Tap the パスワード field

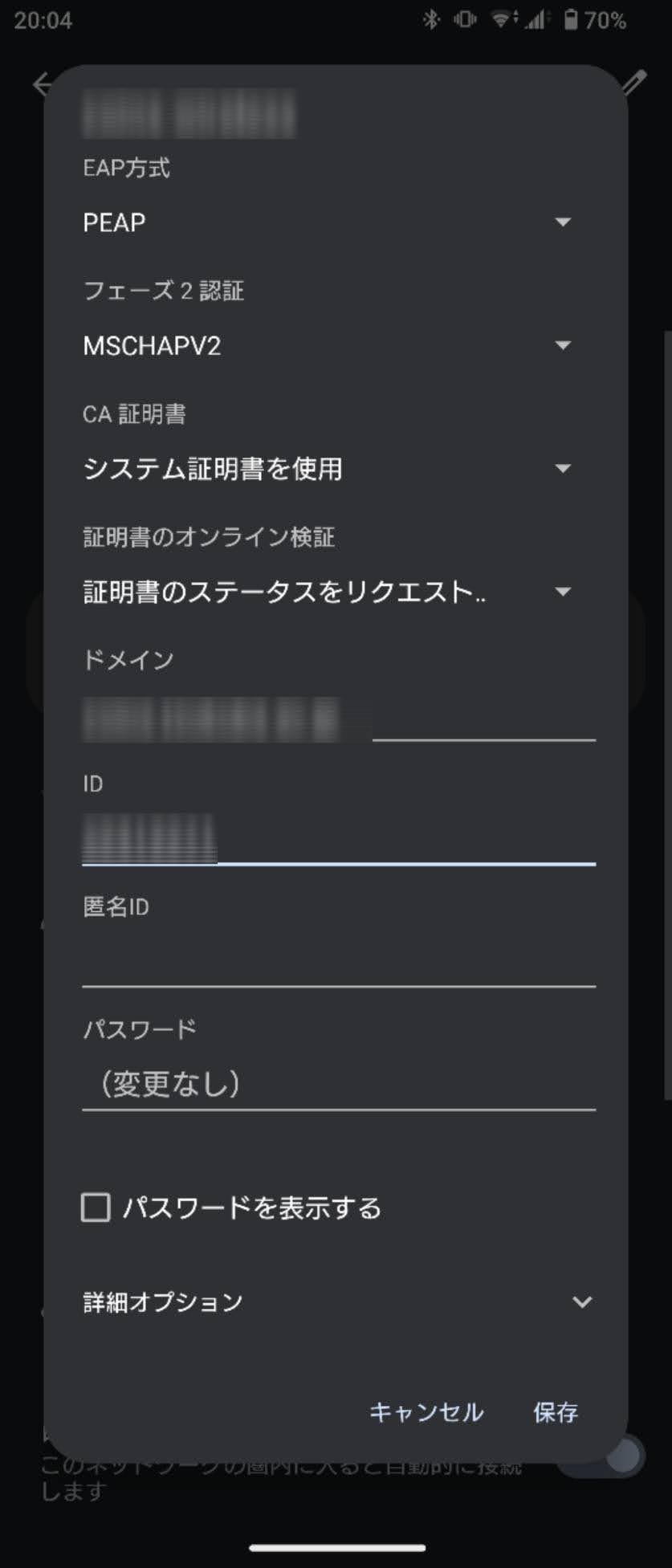[337, 1085]
